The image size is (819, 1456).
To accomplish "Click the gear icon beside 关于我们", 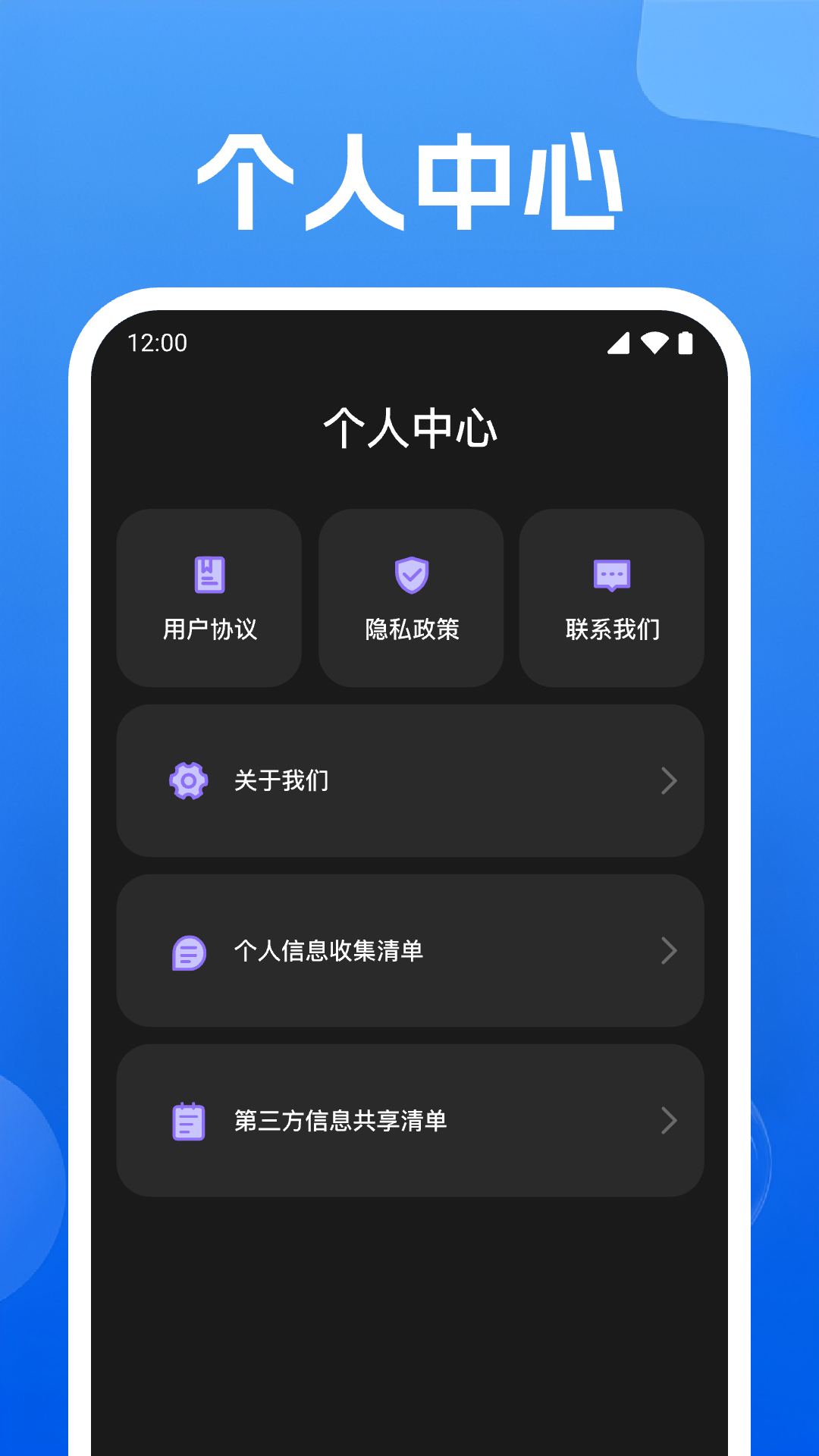I will pos(190,780).
